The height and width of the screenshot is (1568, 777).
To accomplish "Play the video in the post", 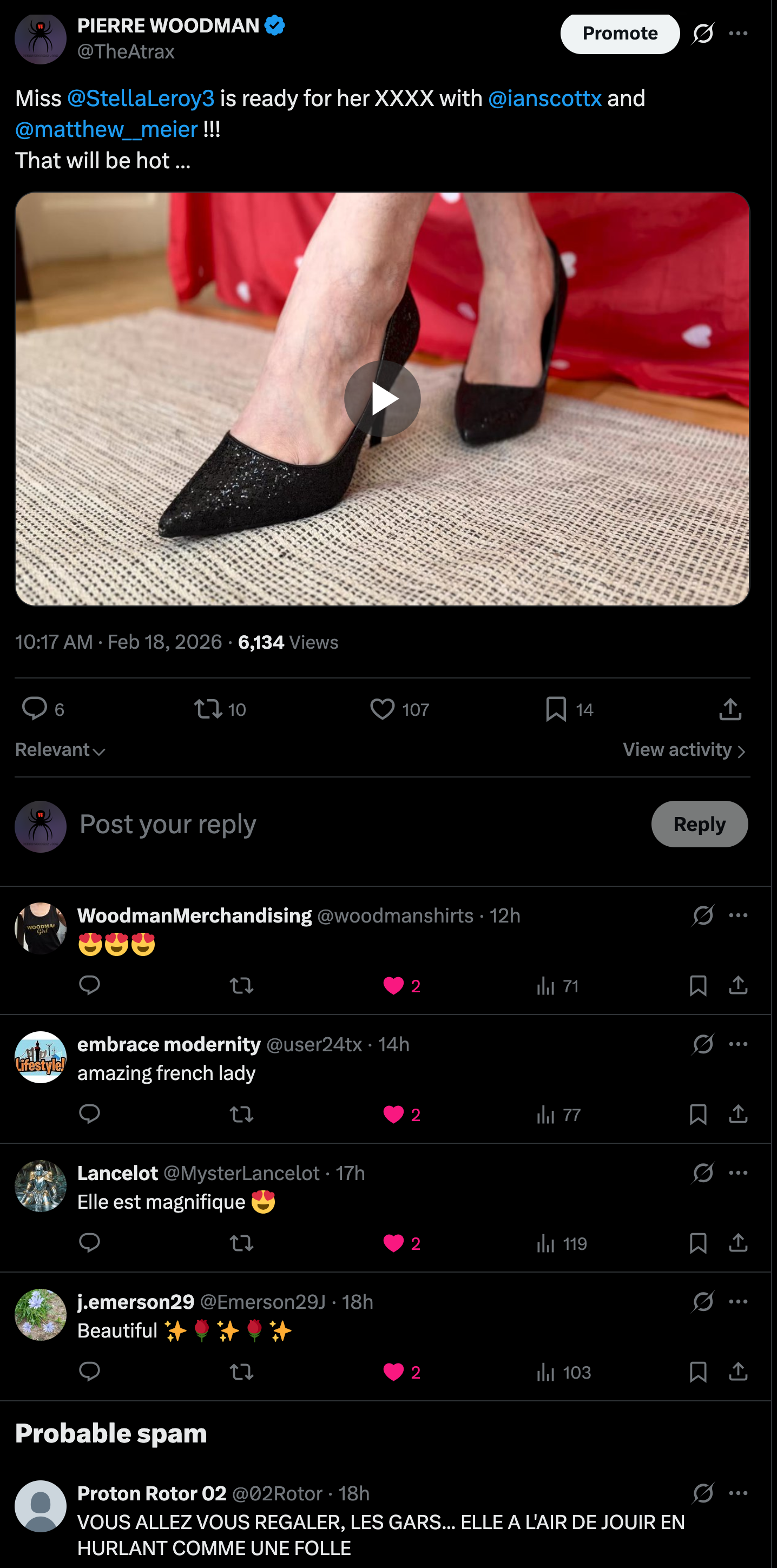I will pos(383,399).
